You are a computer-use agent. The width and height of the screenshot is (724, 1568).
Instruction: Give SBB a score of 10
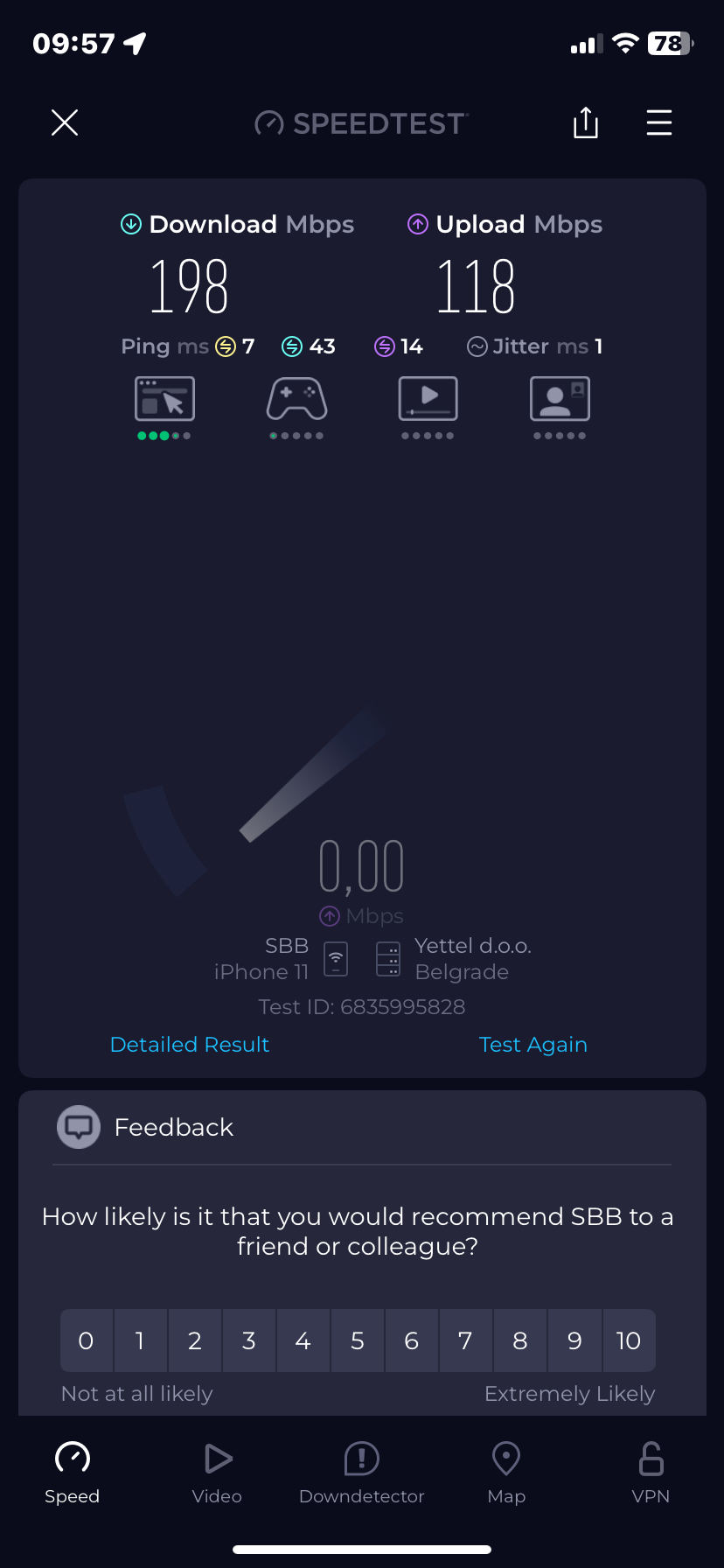click(628, 1340)
